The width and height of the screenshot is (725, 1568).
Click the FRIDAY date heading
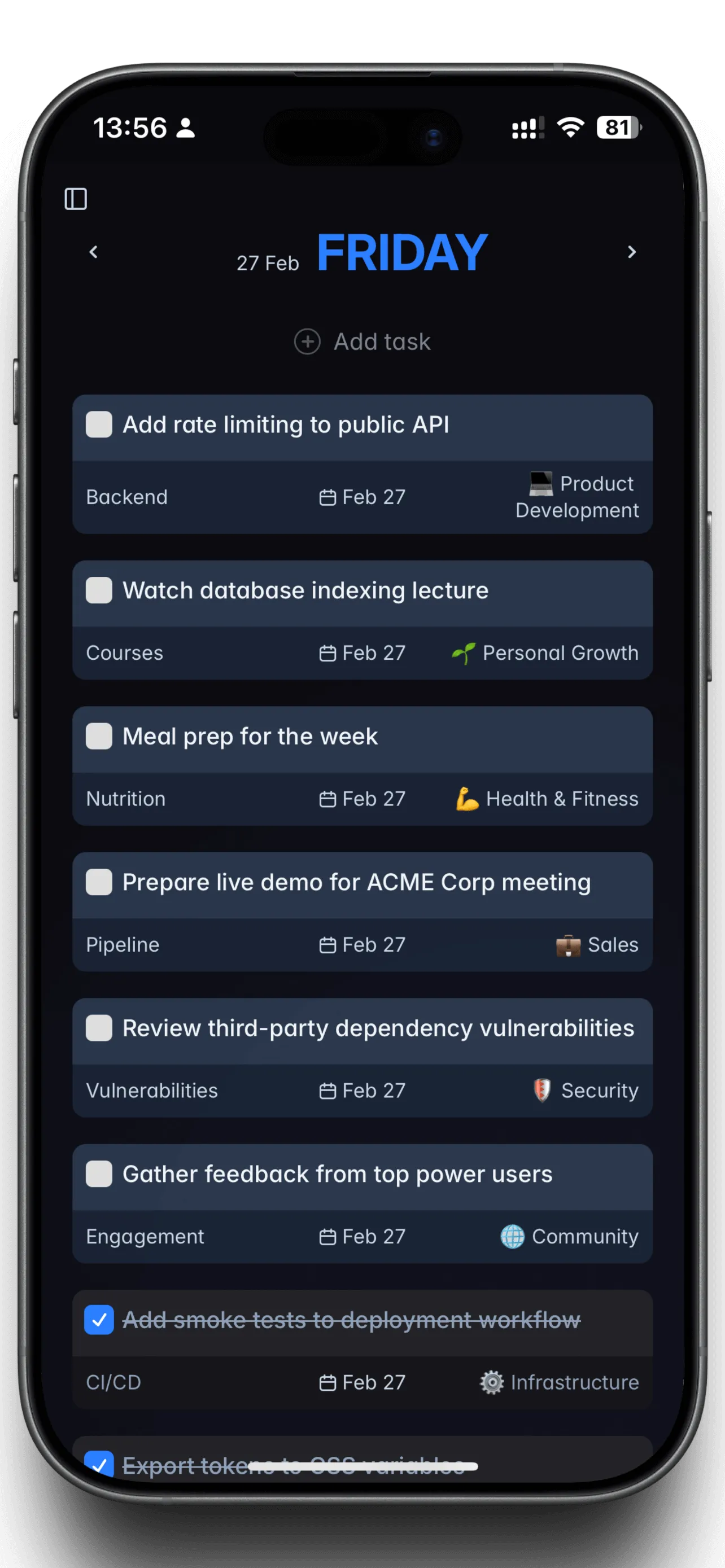click(x=400, y=252)
